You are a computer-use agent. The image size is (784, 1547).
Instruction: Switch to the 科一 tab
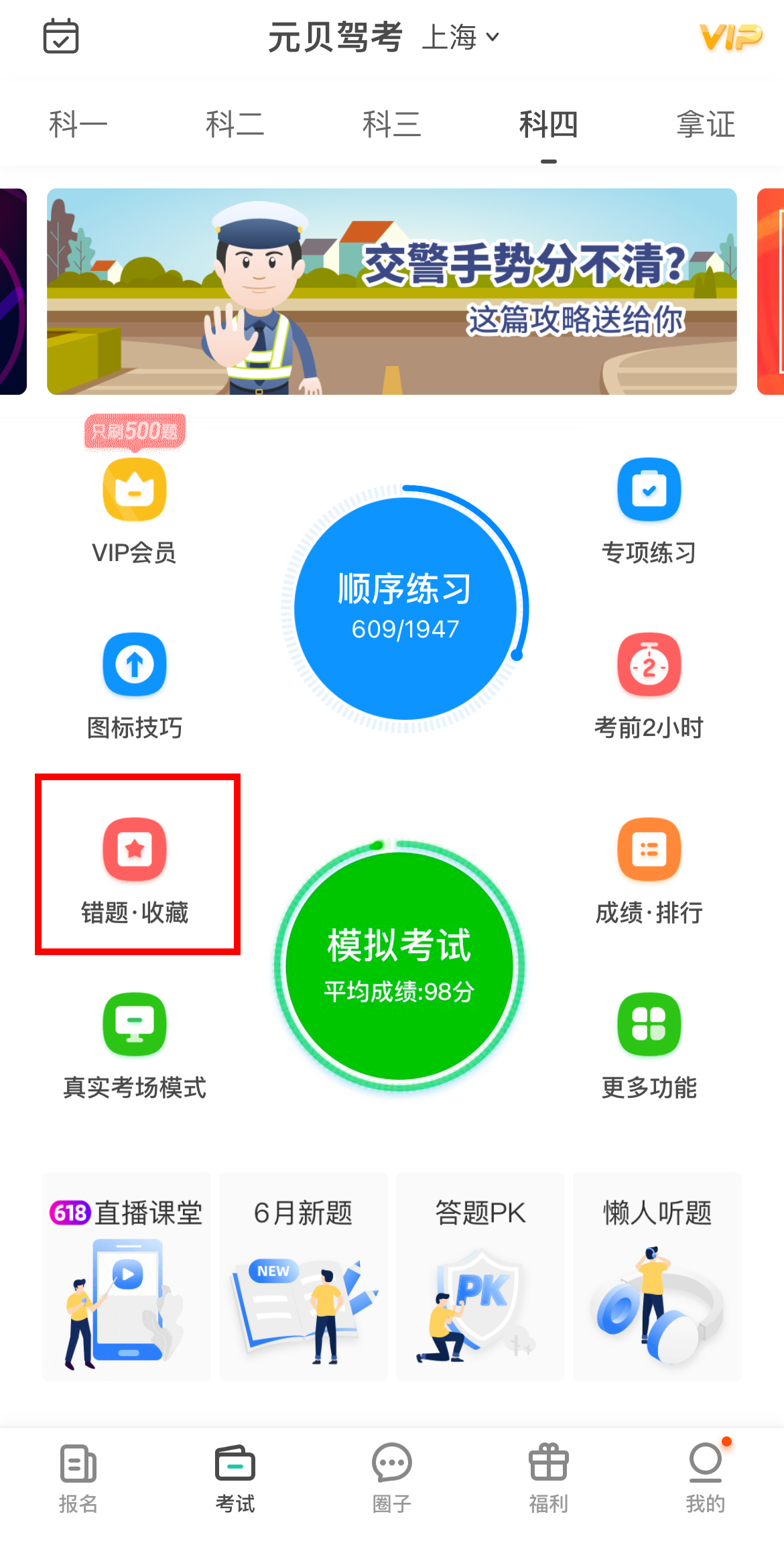(x=78, y=125)
